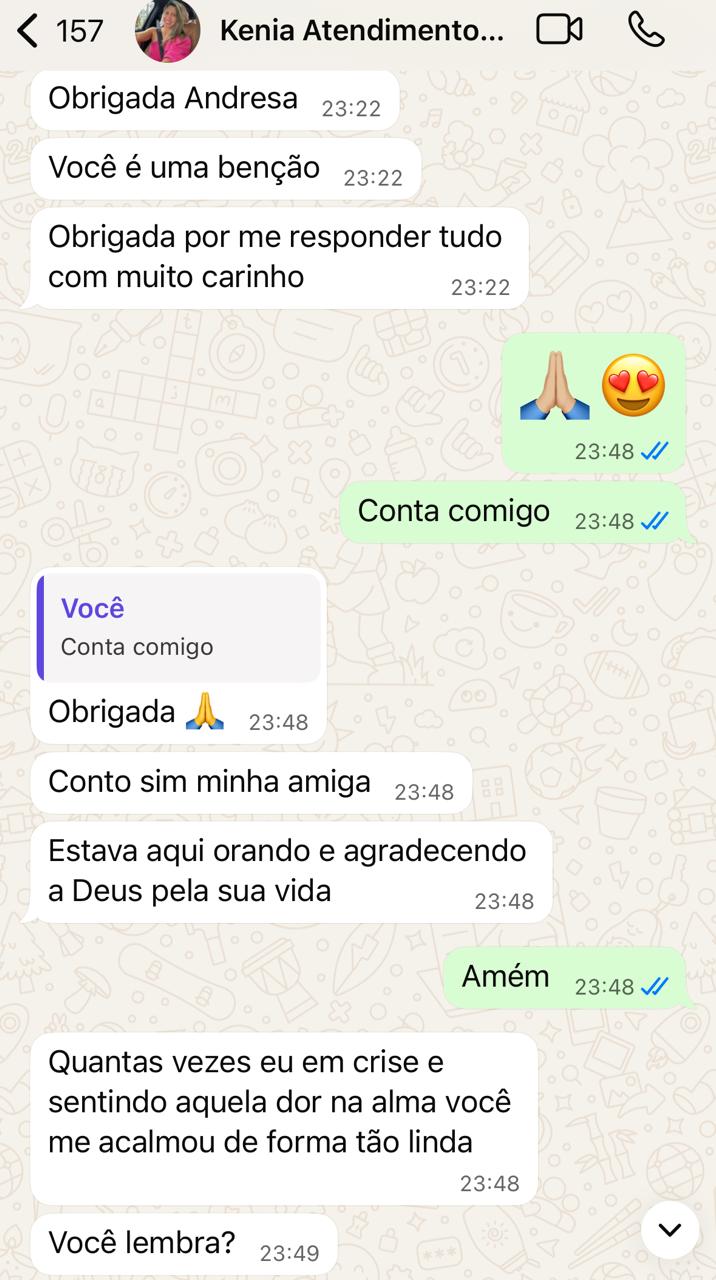Jump to latest messages with down arrow
Image resolution: width=716 pixels, height=1280 pixels.
coord(669,1229)
